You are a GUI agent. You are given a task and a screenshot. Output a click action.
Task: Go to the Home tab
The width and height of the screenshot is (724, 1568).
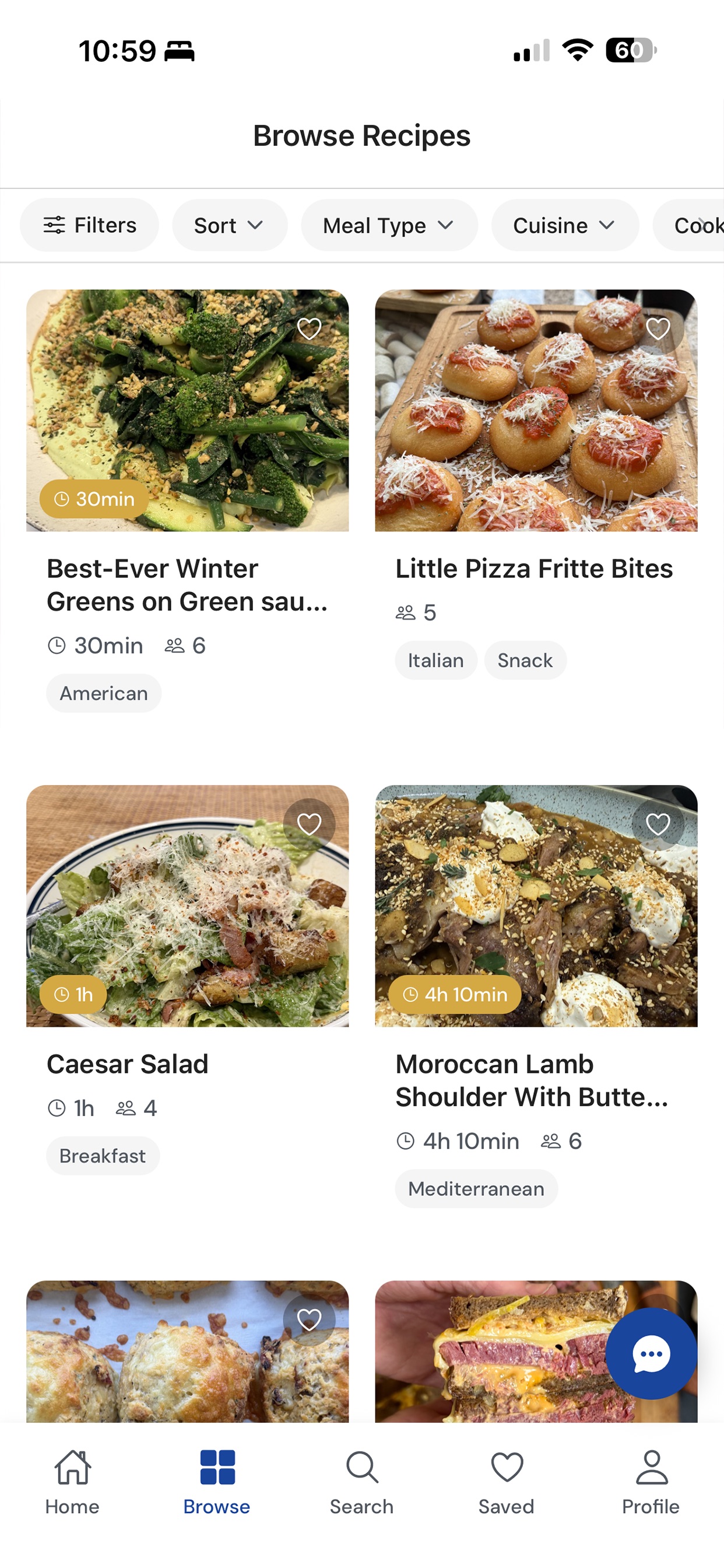click(72, 1482)
